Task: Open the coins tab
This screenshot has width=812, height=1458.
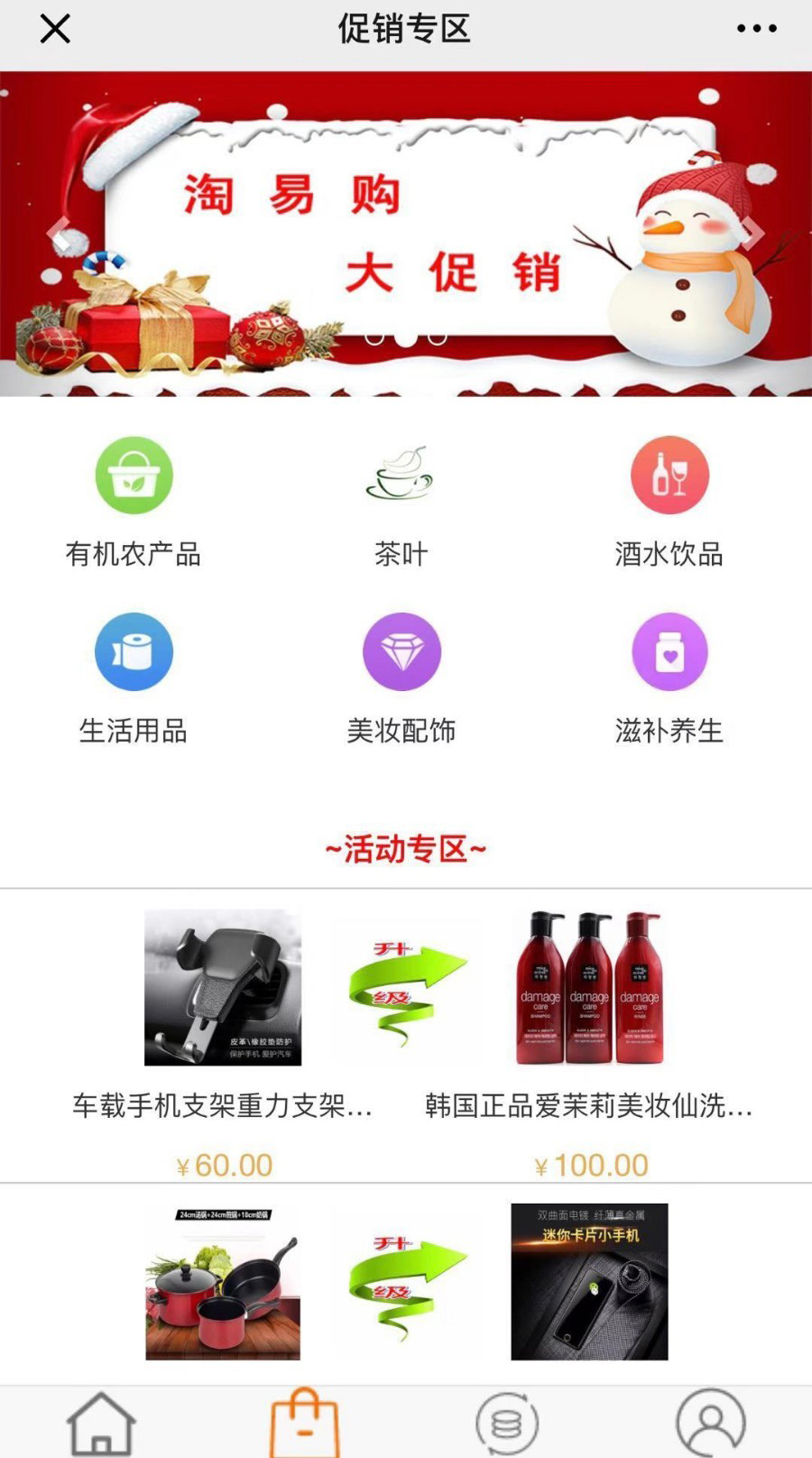Action: pyautogui.click(x=507, y=1424)
